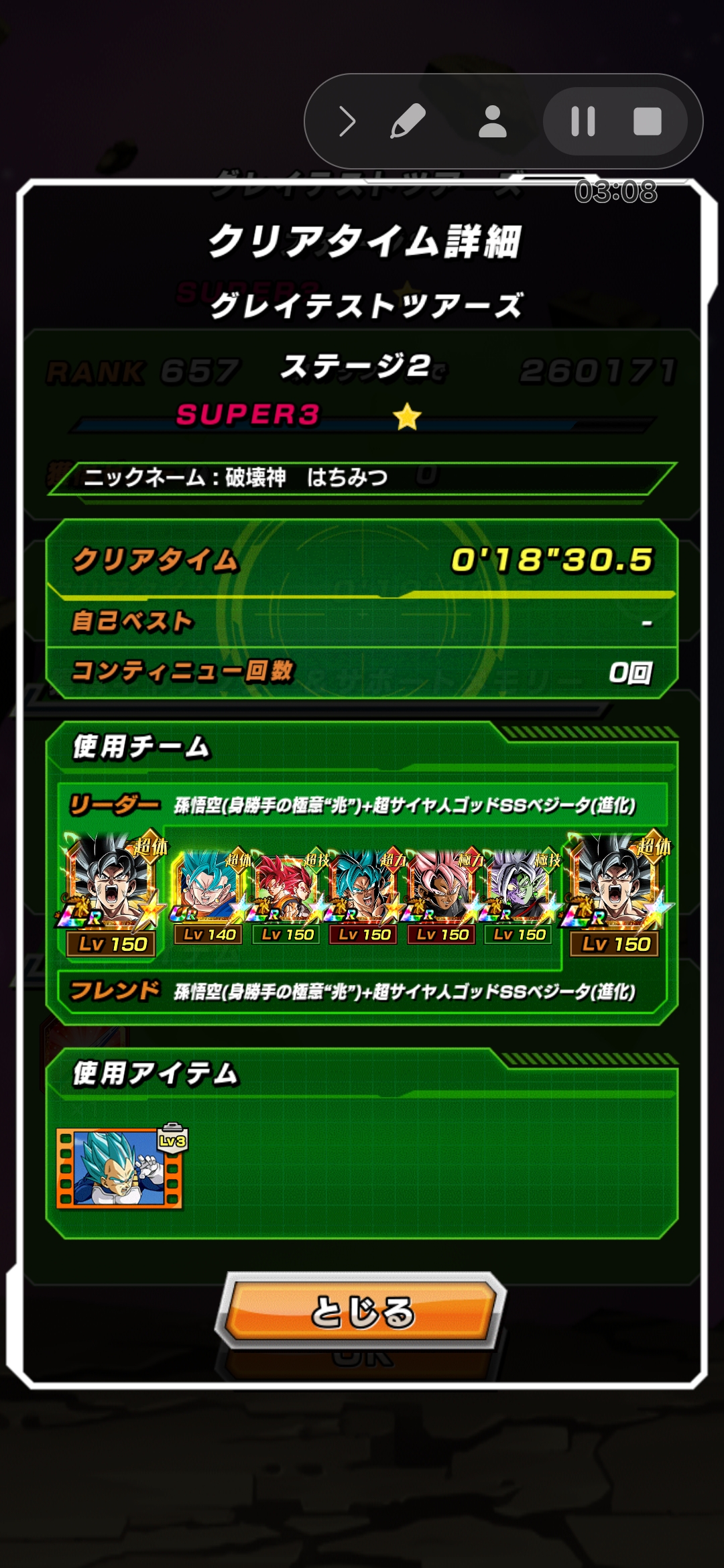View the Lv3 Vegeta support film item
This screenshot has height=1568, width=724.
tap(121, 1167)
